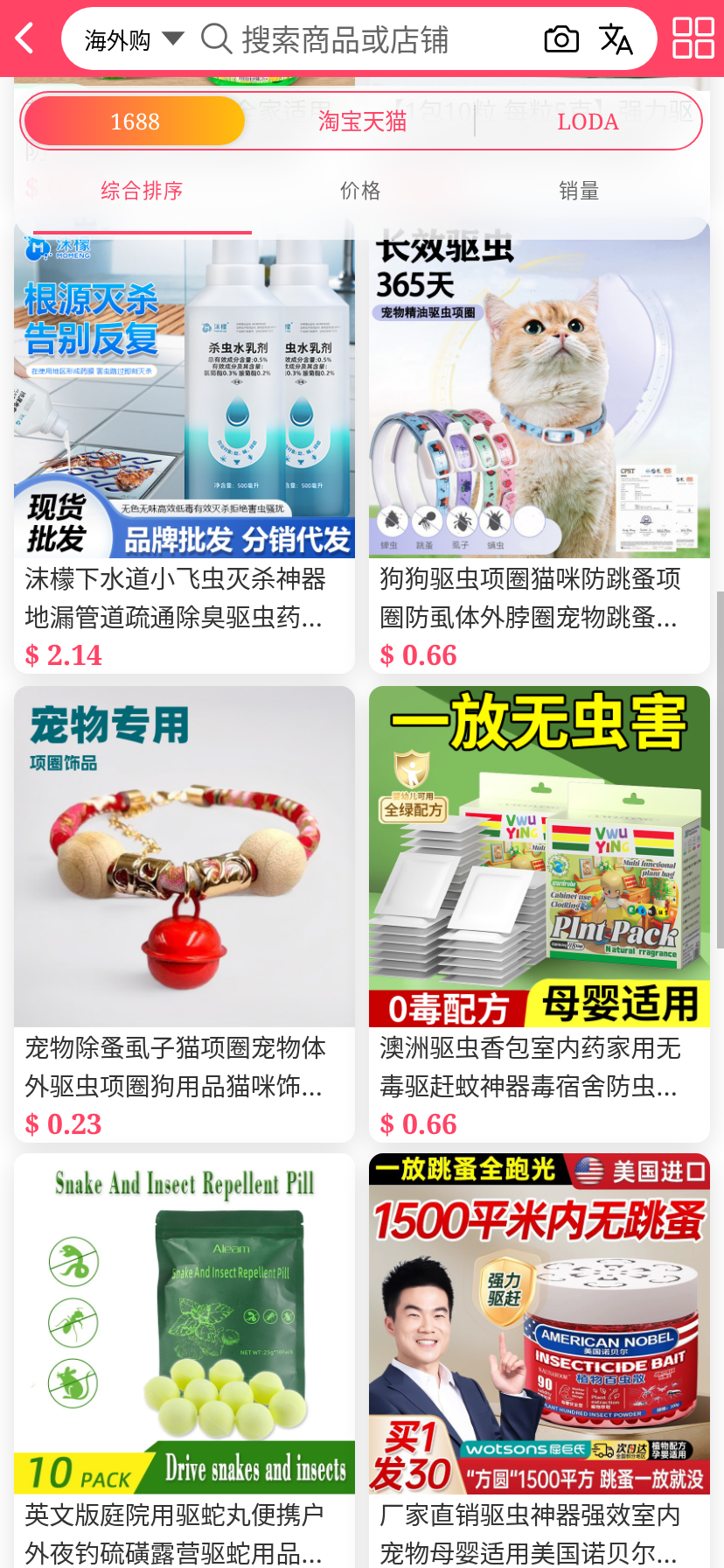Sort results by 销量
724x1568 pixels.
[x=579, y=191]
